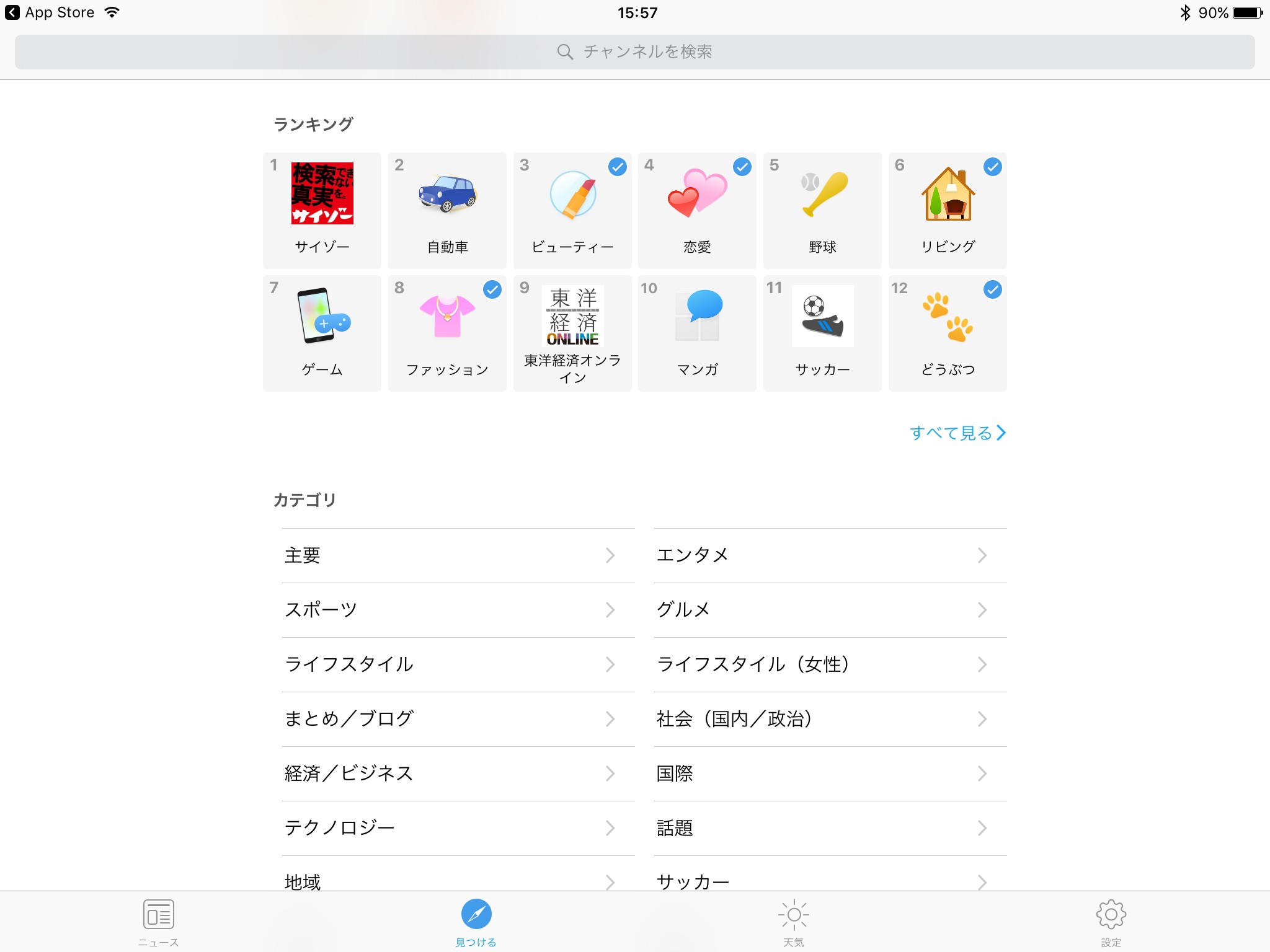1270x952 pixels.
Task: Open the エンタメ category
Action: click(x=830, y=555)
